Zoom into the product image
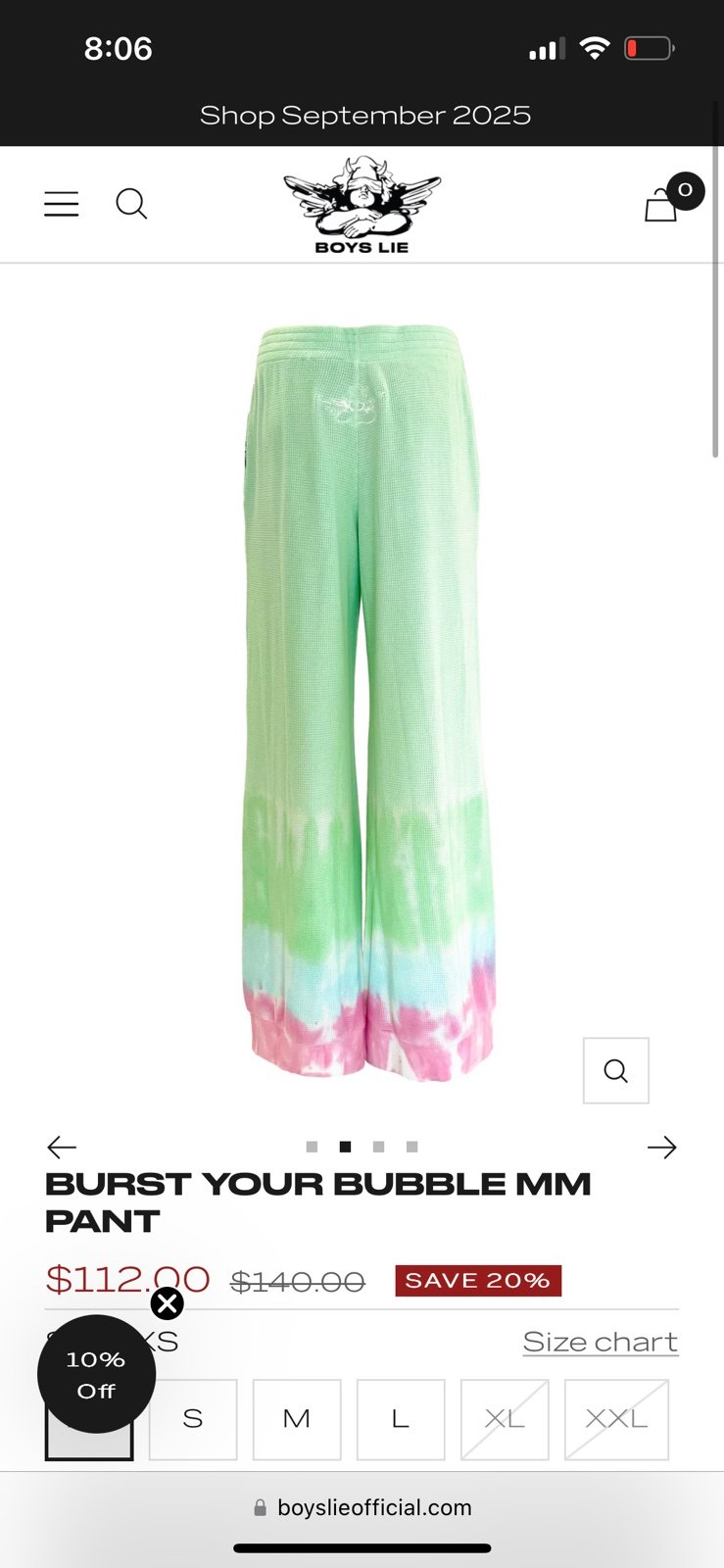 tap(615, 1070)
